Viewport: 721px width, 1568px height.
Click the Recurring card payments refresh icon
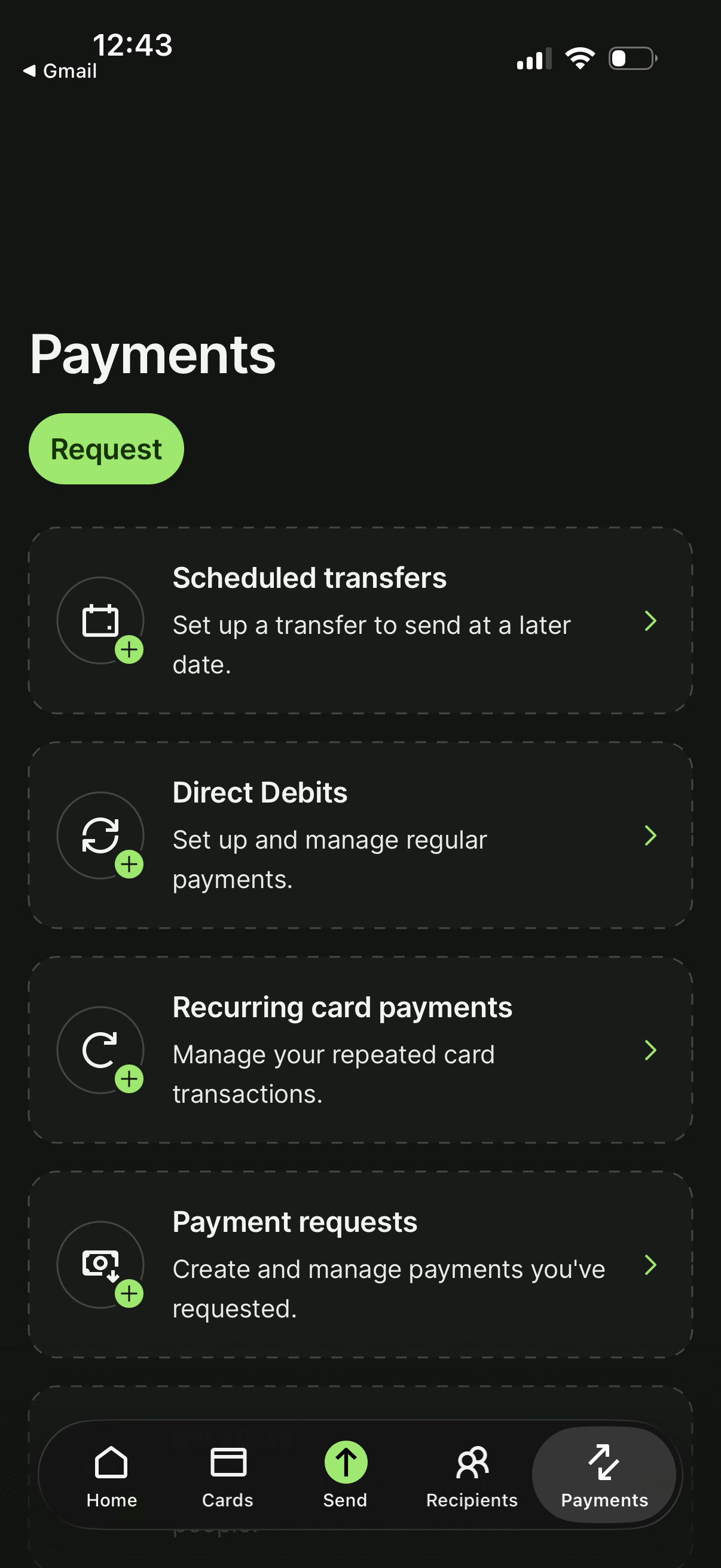tap(100, 1051)
